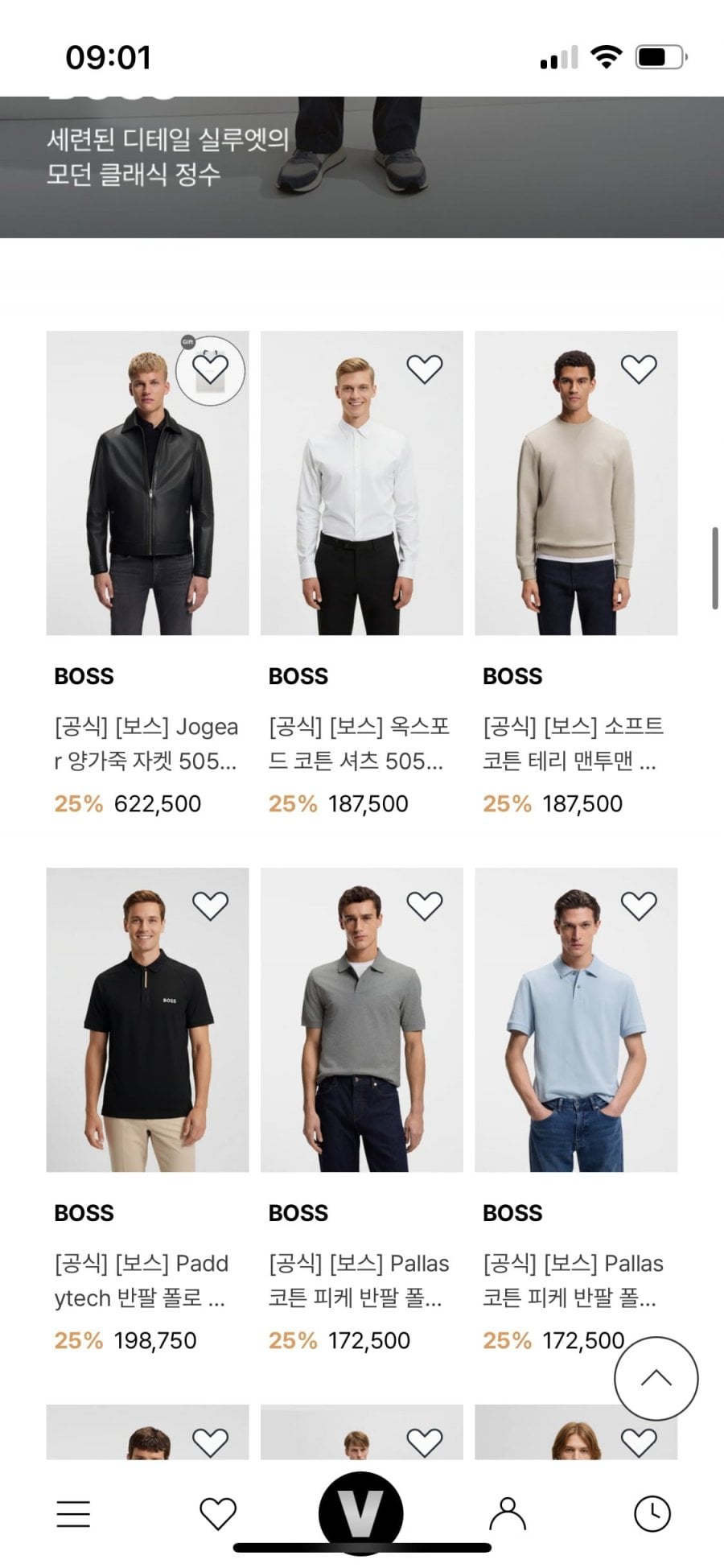Like the gray Pallas polo
Image resolution: width=724 pixels, height=1568 pixels.
click(x=425, y=906)
